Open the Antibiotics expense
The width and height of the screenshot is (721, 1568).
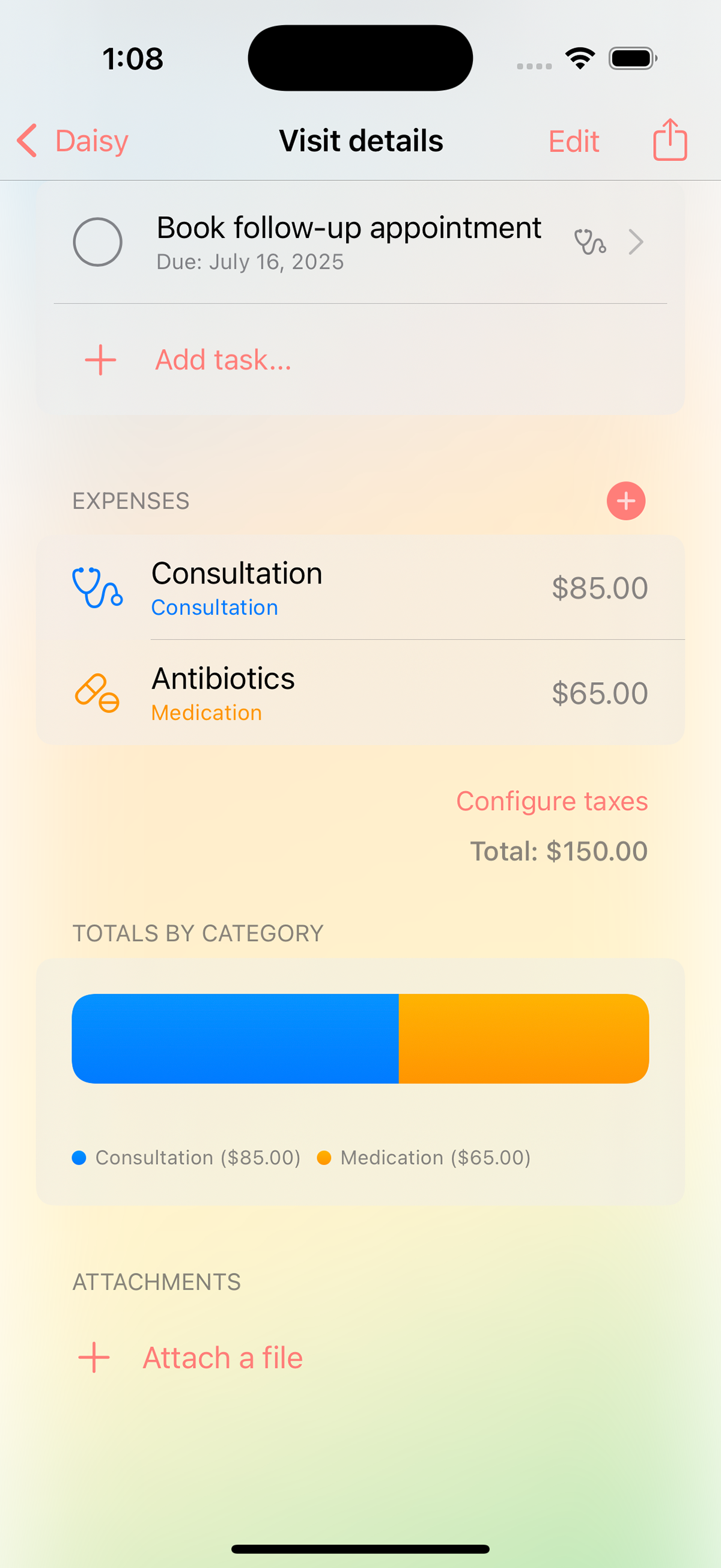(x=360, y=693)
